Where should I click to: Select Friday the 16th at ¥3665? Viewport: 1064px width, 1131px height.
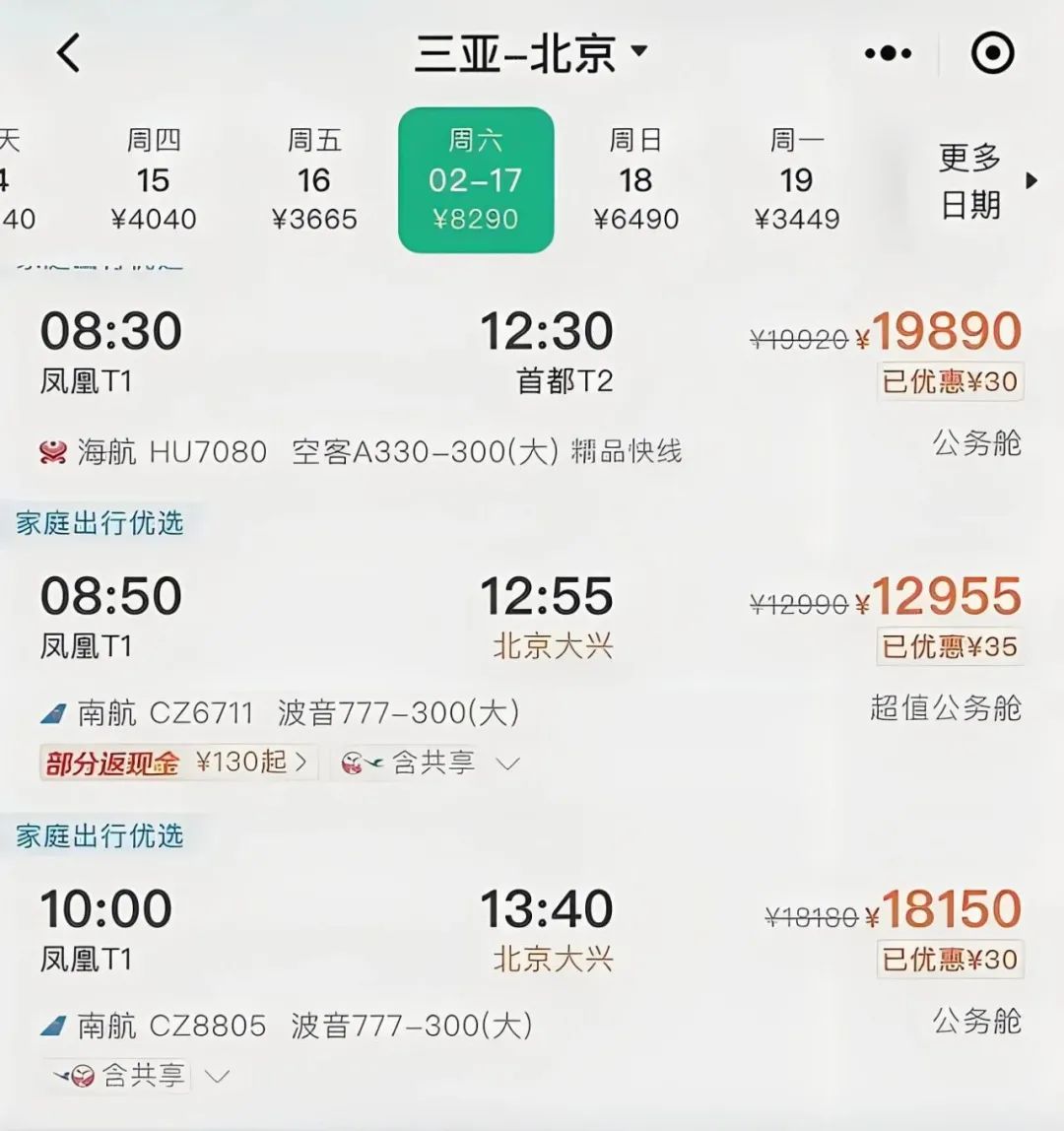pyautogui.click(x=314, y=179)
